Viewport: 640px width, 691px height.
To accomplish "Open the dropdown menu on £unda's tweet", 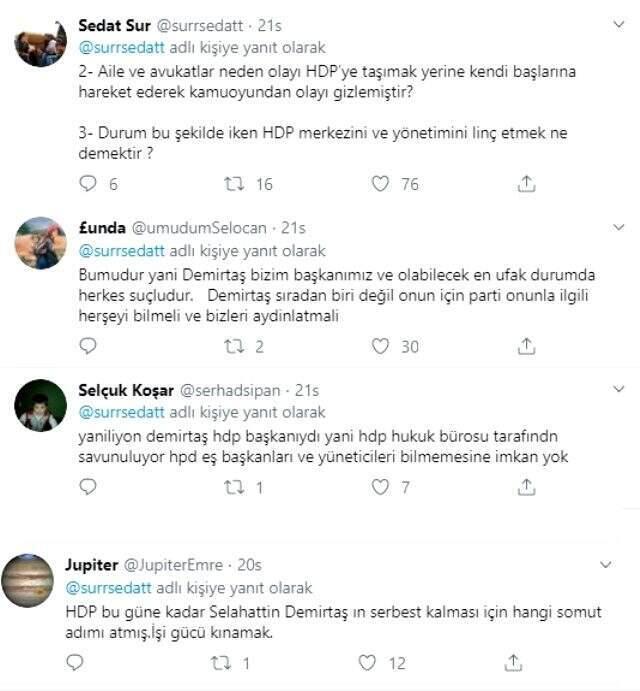I will (x=618, y=228).
